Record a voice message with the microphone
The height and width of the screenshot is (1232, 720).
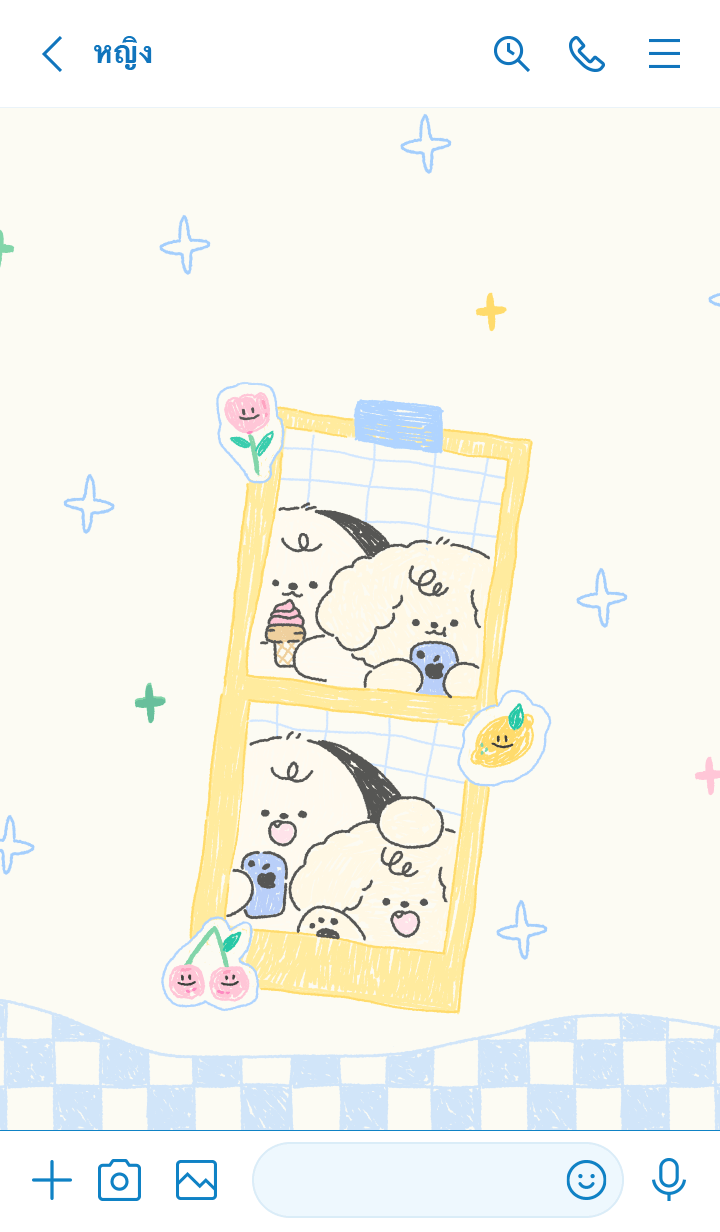[x=668, y=1180]
